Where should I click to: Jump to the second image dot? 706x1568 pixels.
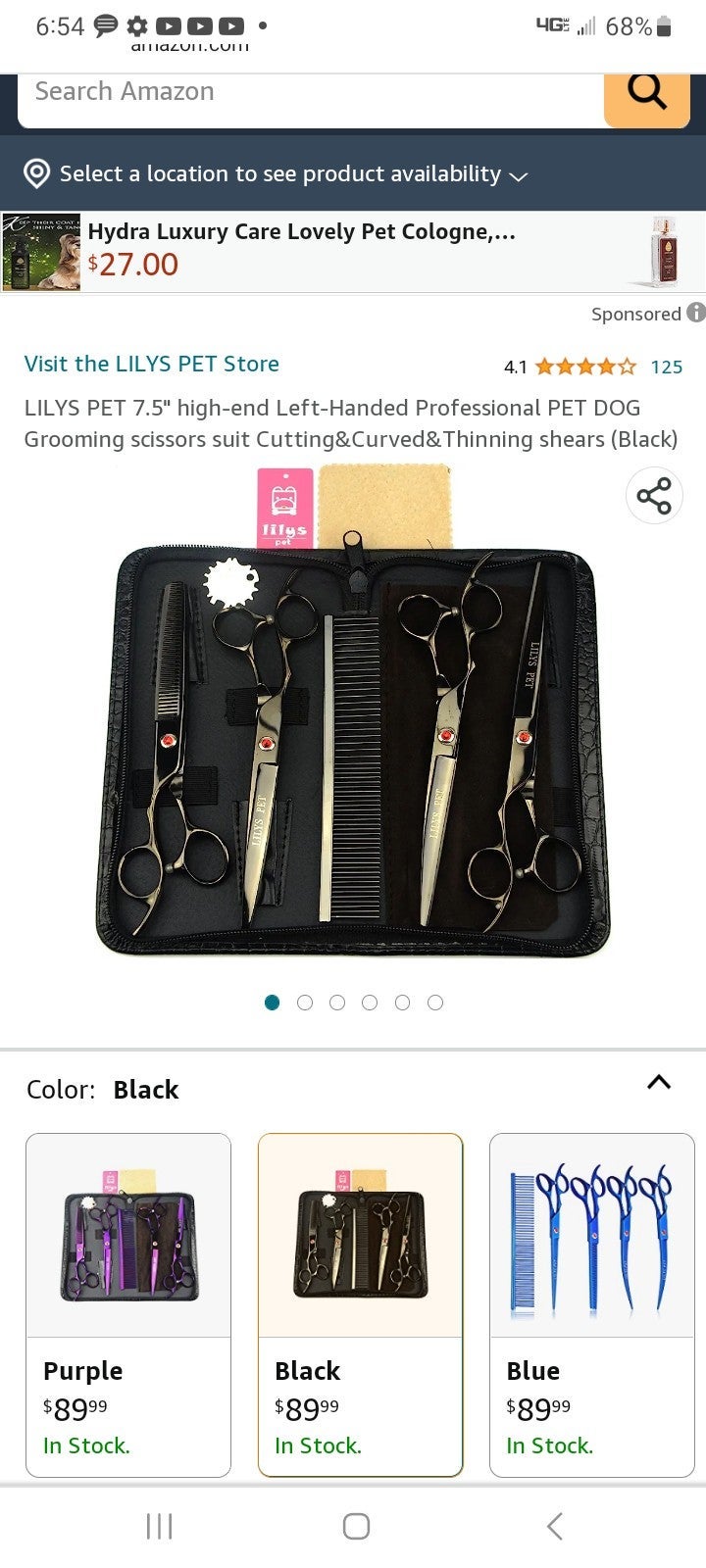[x=305, y=1003]
